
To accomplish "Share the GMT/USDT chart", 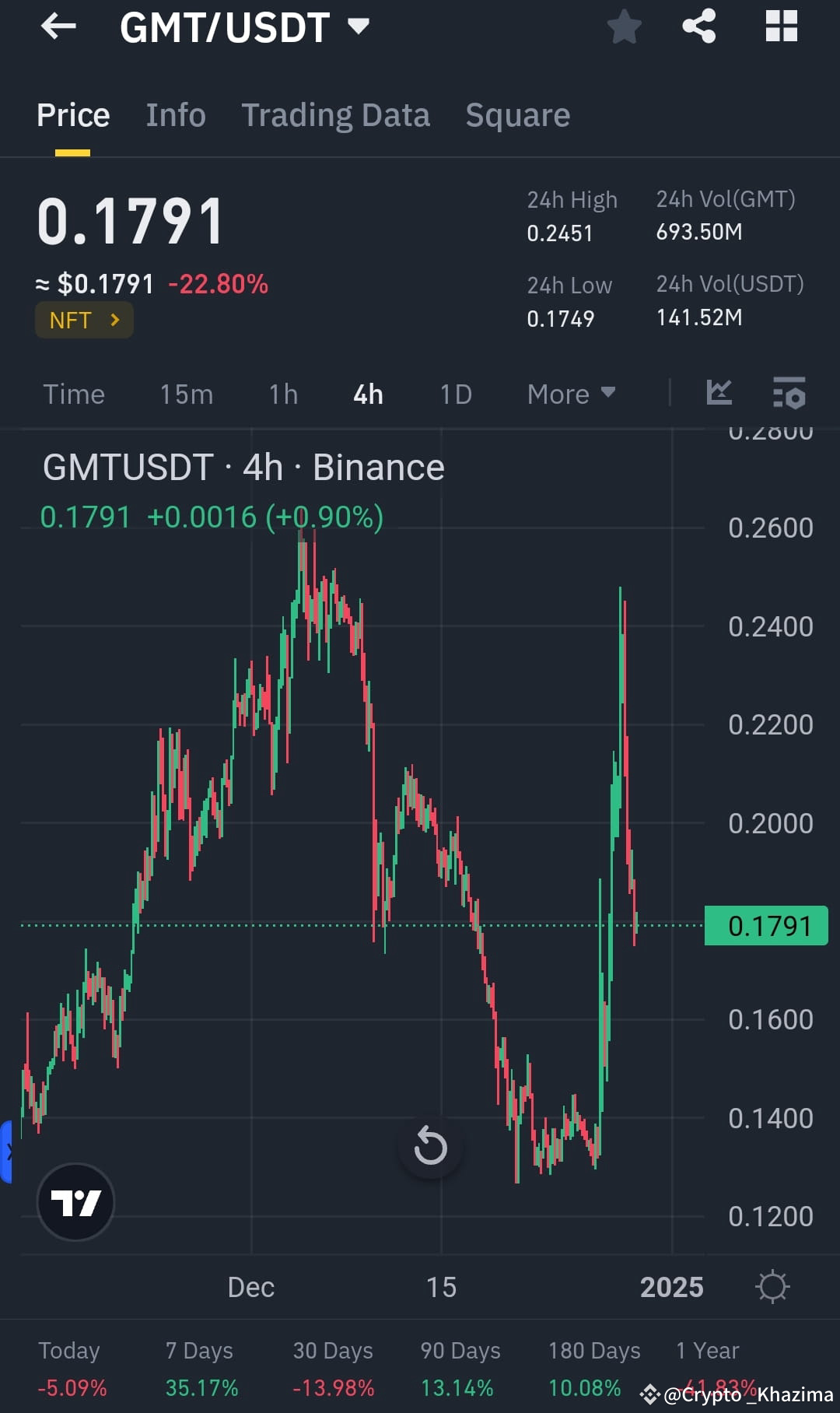I will [698, 26].
